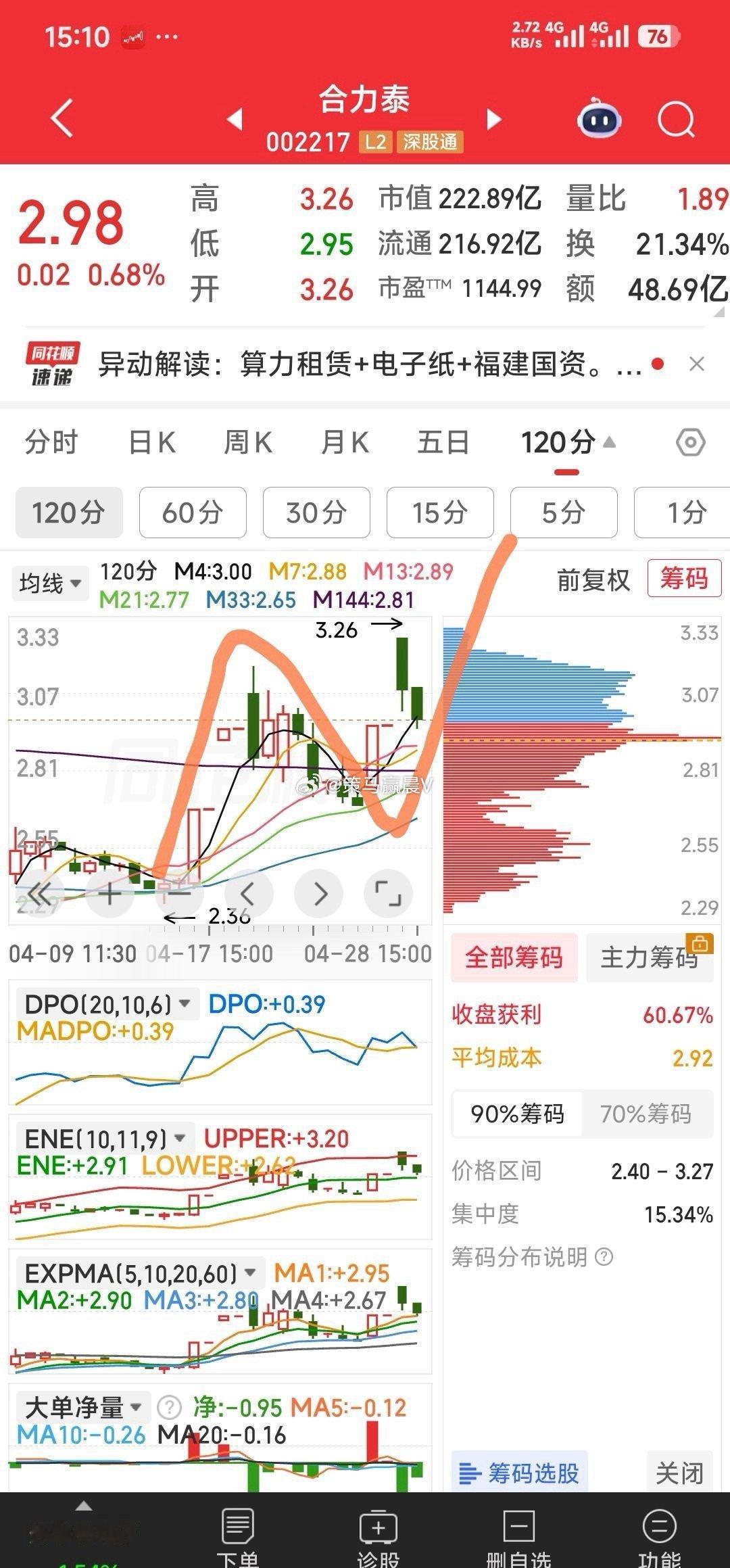The width and height of the screenshot is (730, 1568).
Task: Switch to the 日K tab
Action: click(152, 443)
